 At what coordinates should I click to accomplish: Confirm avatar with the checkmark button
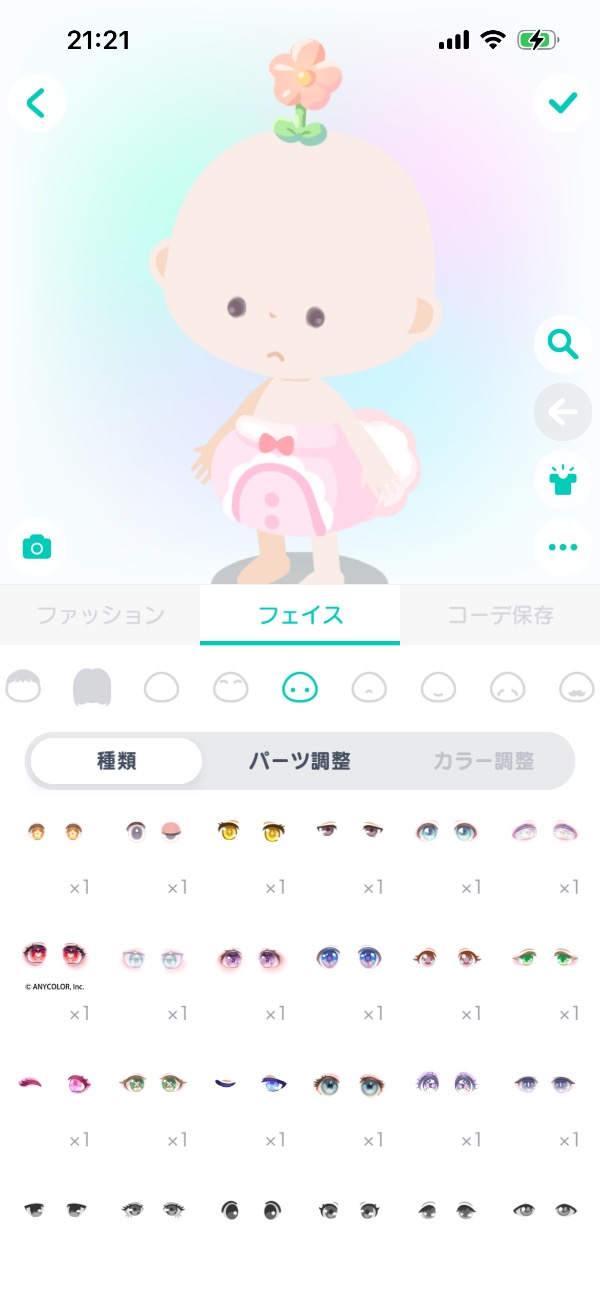point(563,103)
